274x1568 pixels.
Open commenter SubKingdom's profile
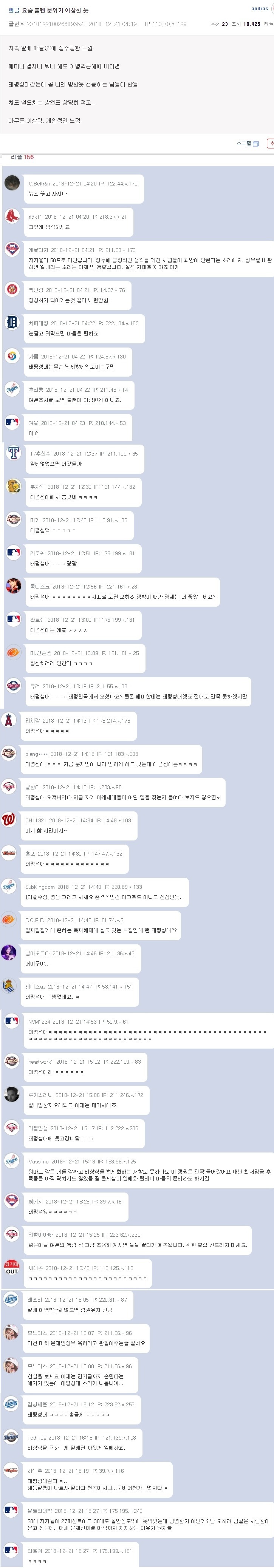pos(40,887)
